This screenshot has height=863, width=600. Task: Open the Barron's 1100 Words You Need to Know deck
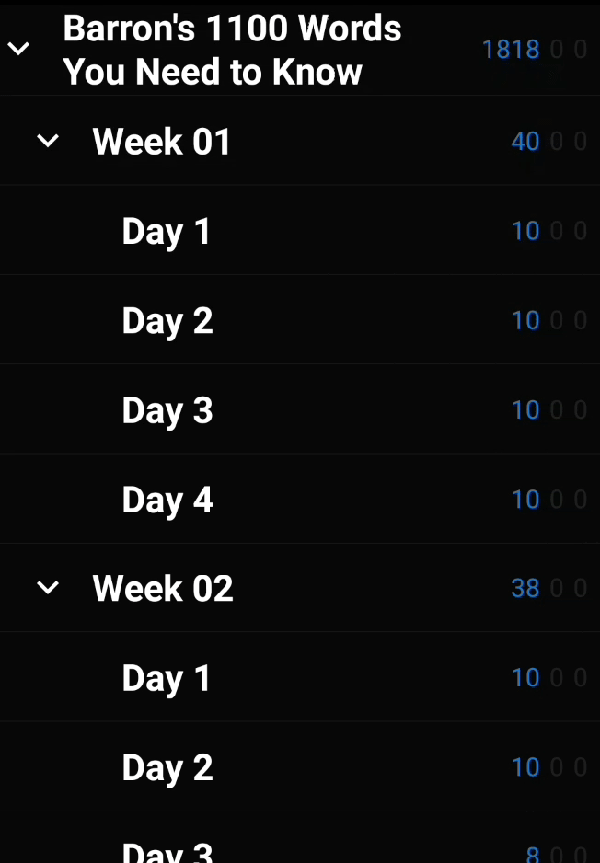coord(232,50)
